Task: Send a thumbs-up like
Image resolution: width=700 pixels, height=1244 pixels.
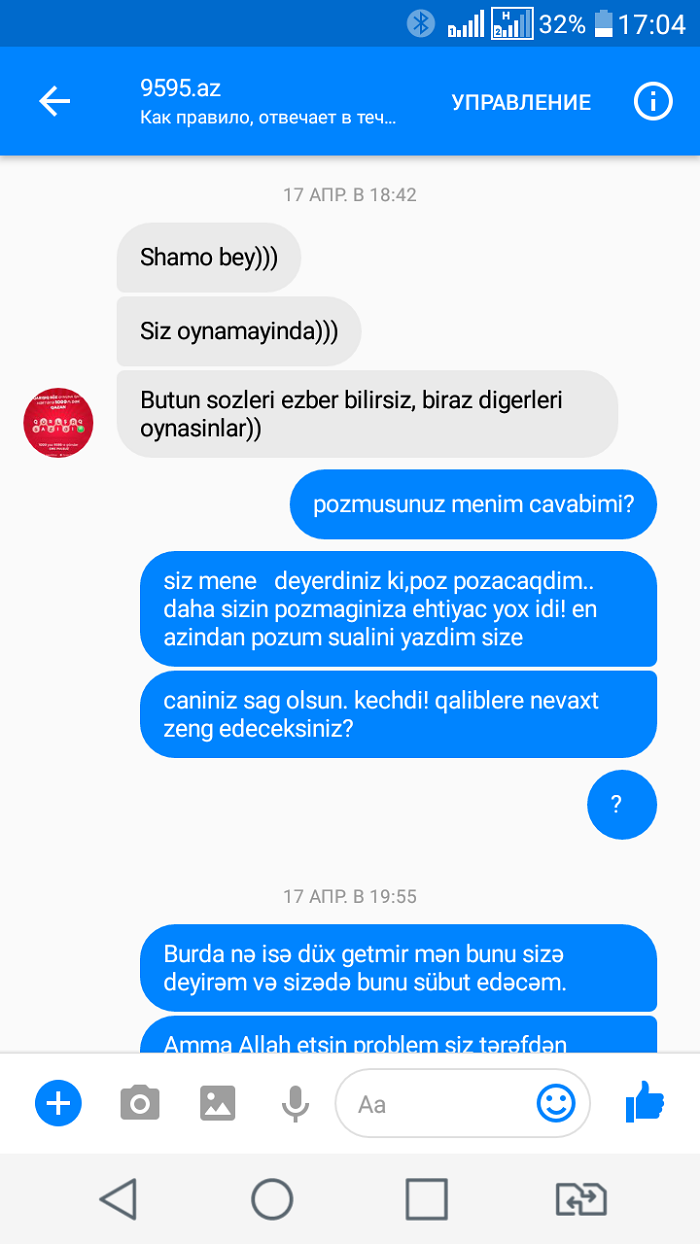Action: click(645, 1102)
